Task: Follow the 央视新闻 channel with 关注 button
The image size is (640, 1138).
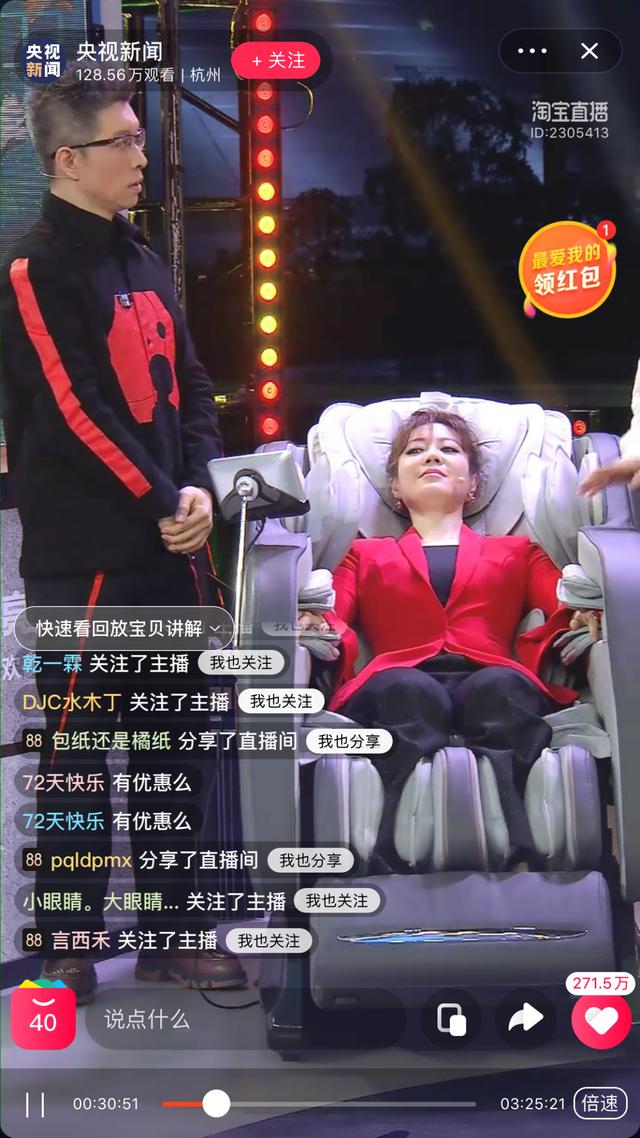Action: (277, 60)
